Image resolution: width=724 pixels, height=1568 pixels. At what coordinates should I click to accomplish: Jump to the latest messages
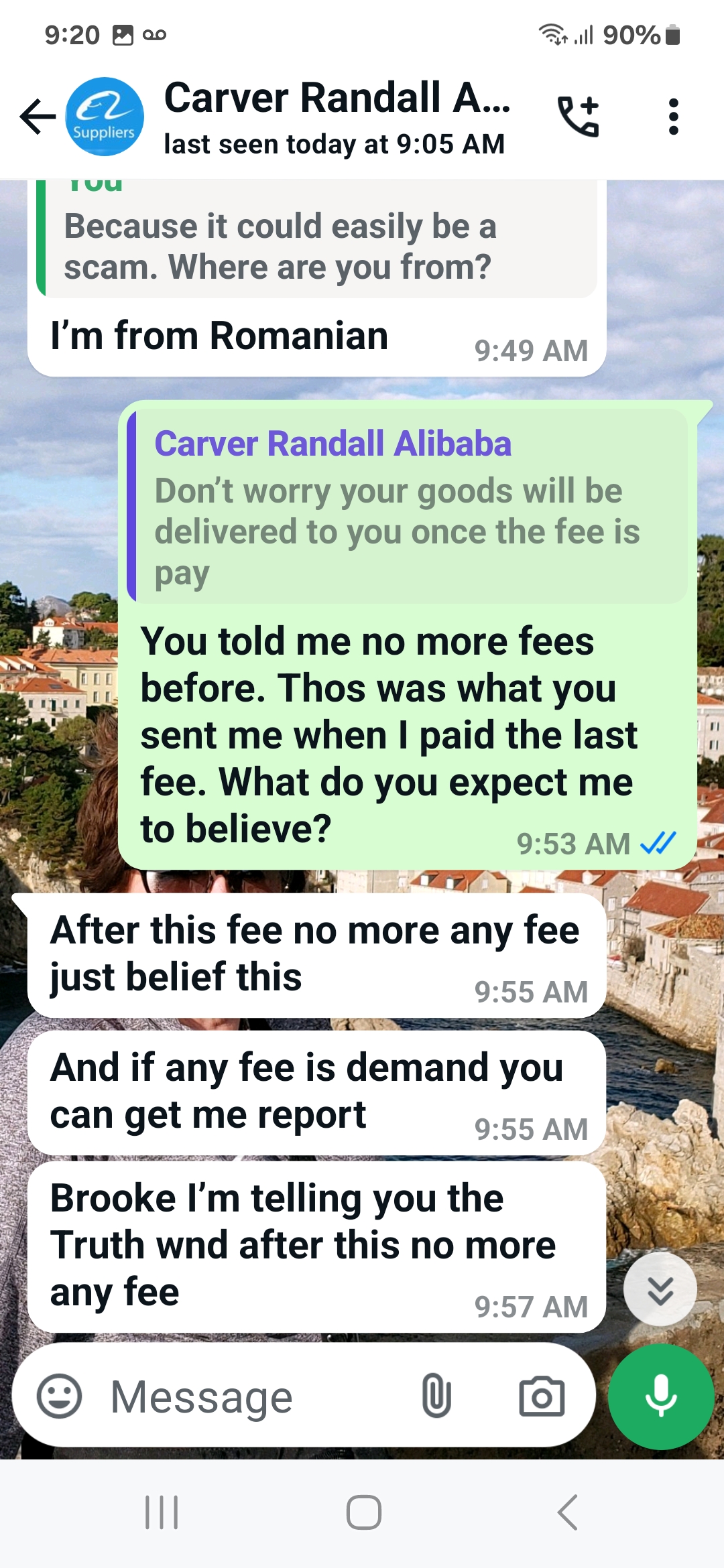coord(660,1289)
